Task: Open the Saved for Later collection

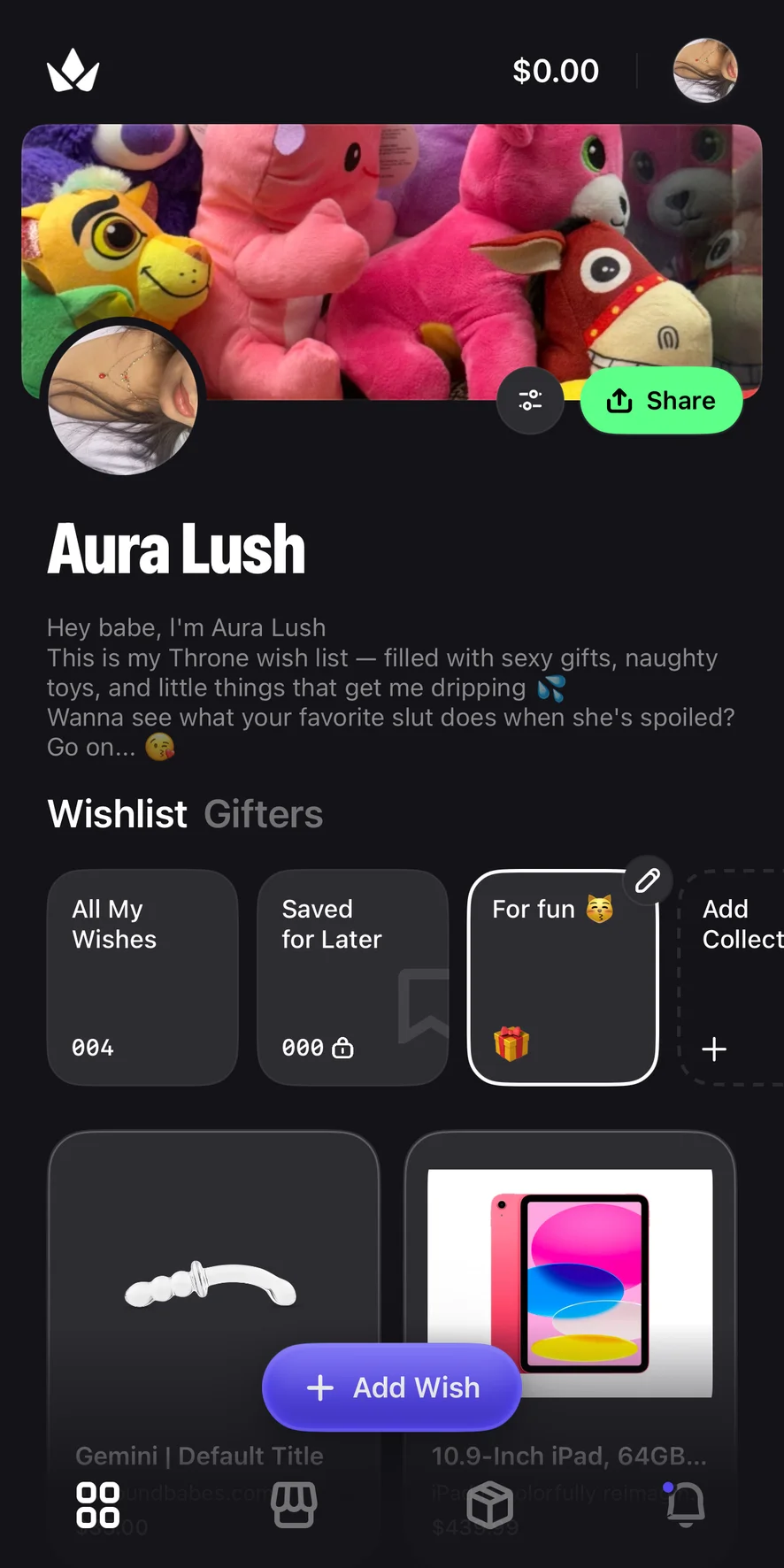Action: [352, 977]
